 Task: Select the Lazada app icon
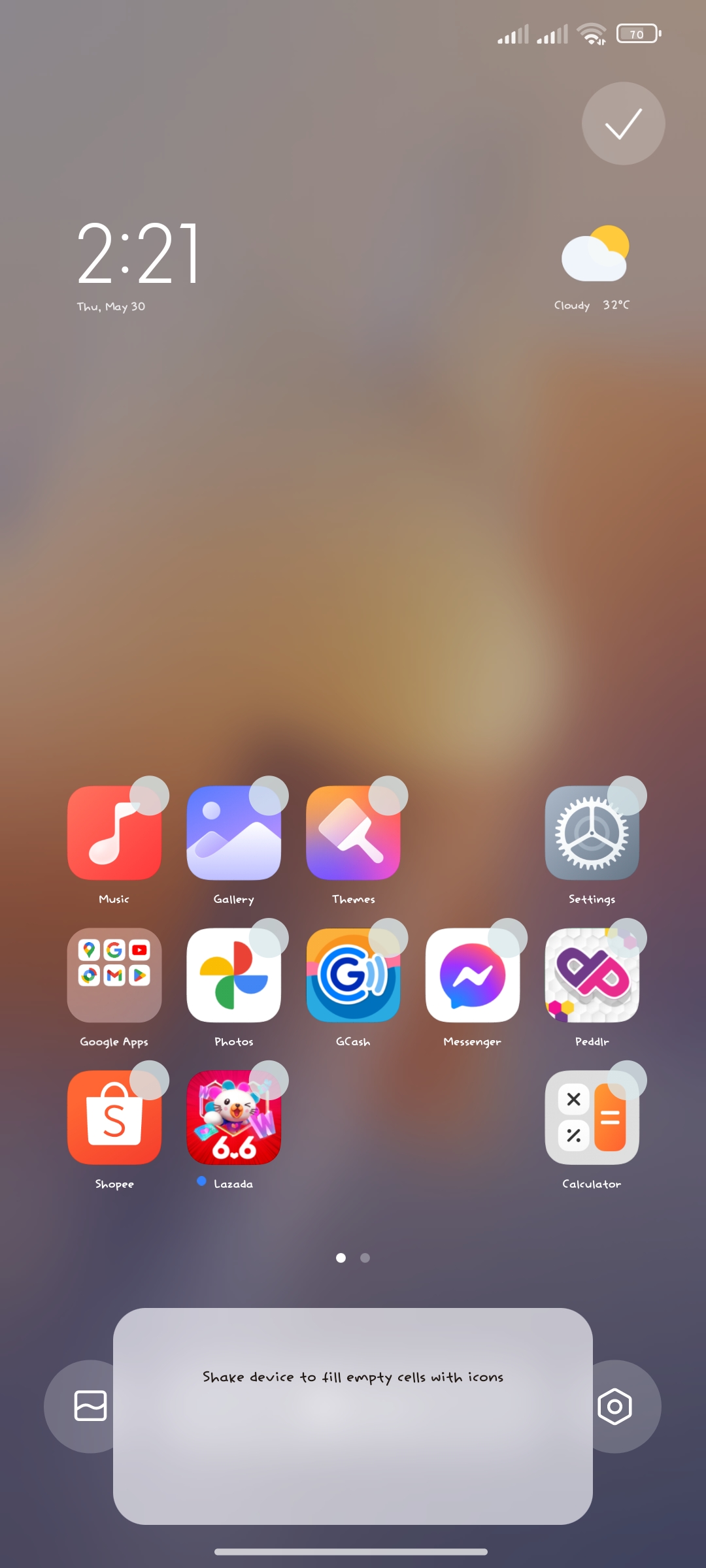234,1118
